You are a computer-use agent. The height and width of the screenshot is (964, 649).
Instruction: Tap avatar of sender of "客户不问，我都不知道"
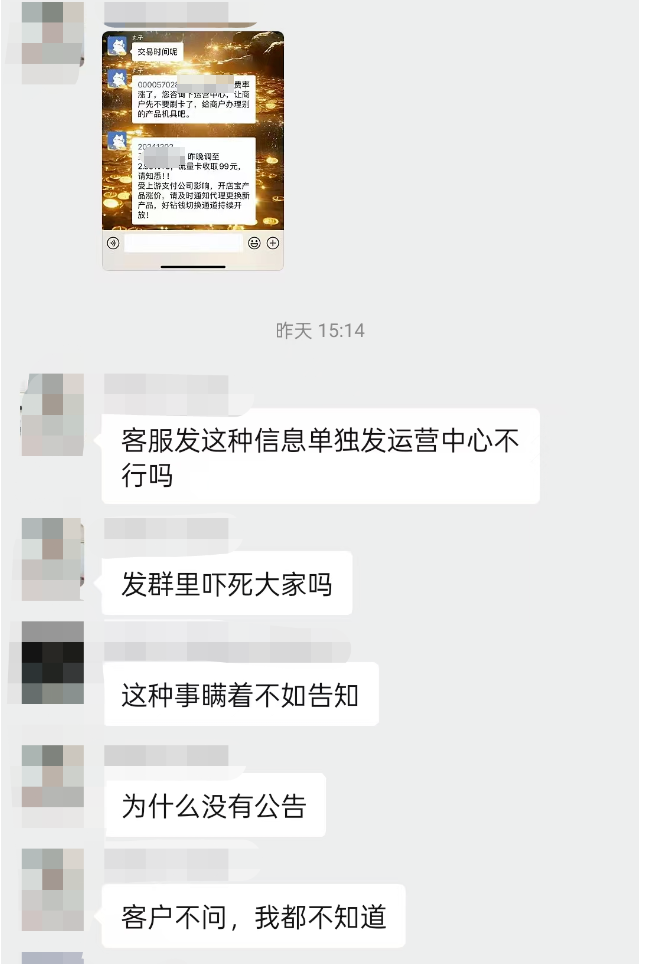tap(52, 888)
